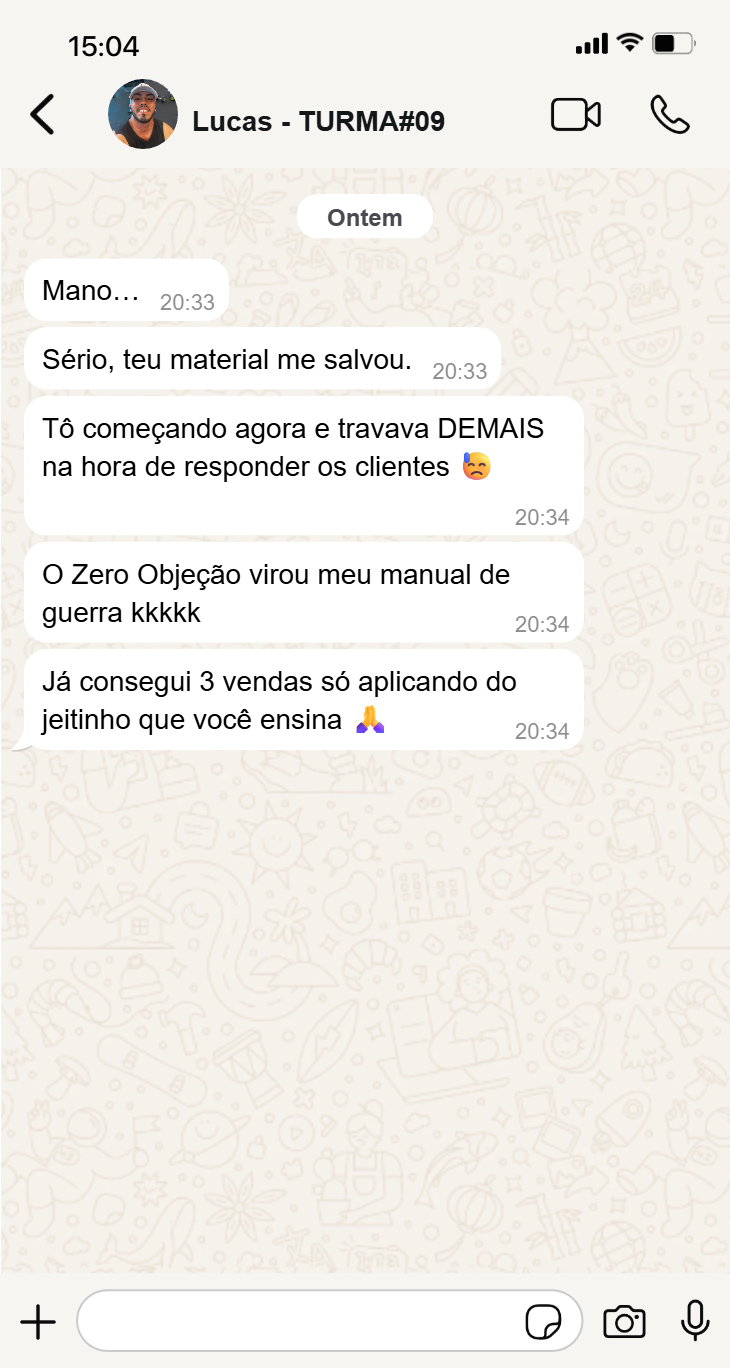730x1368 pixels.
Task: Open the sticker picker
Action: [543, 1322]
